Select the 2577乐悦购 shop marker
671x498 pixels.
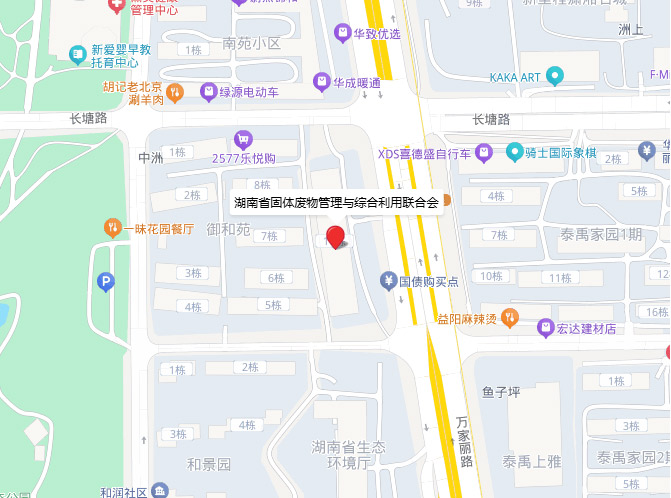(241, 140)
